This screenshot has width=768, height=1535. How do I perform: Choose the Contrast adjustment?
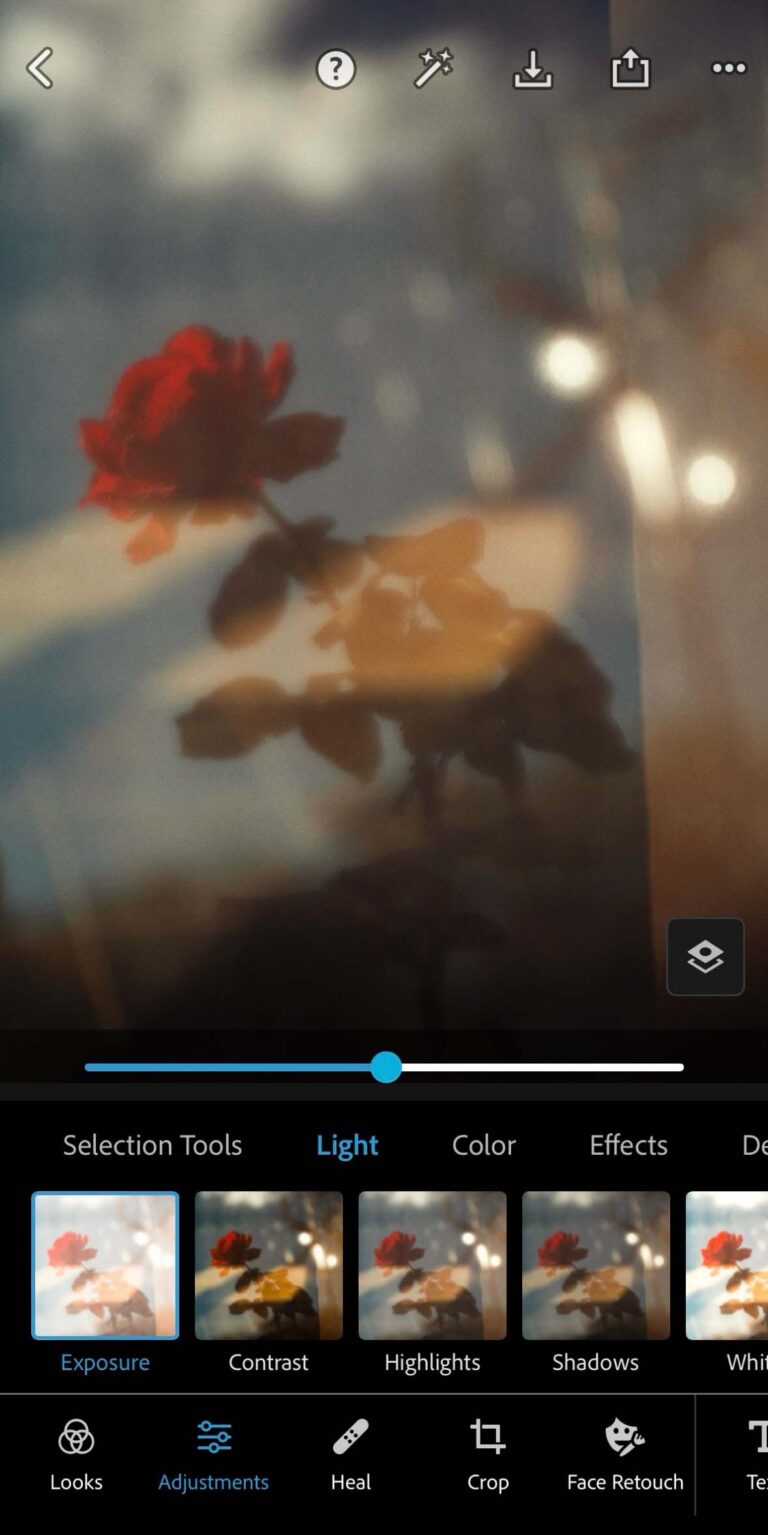tap(268, 1266)
